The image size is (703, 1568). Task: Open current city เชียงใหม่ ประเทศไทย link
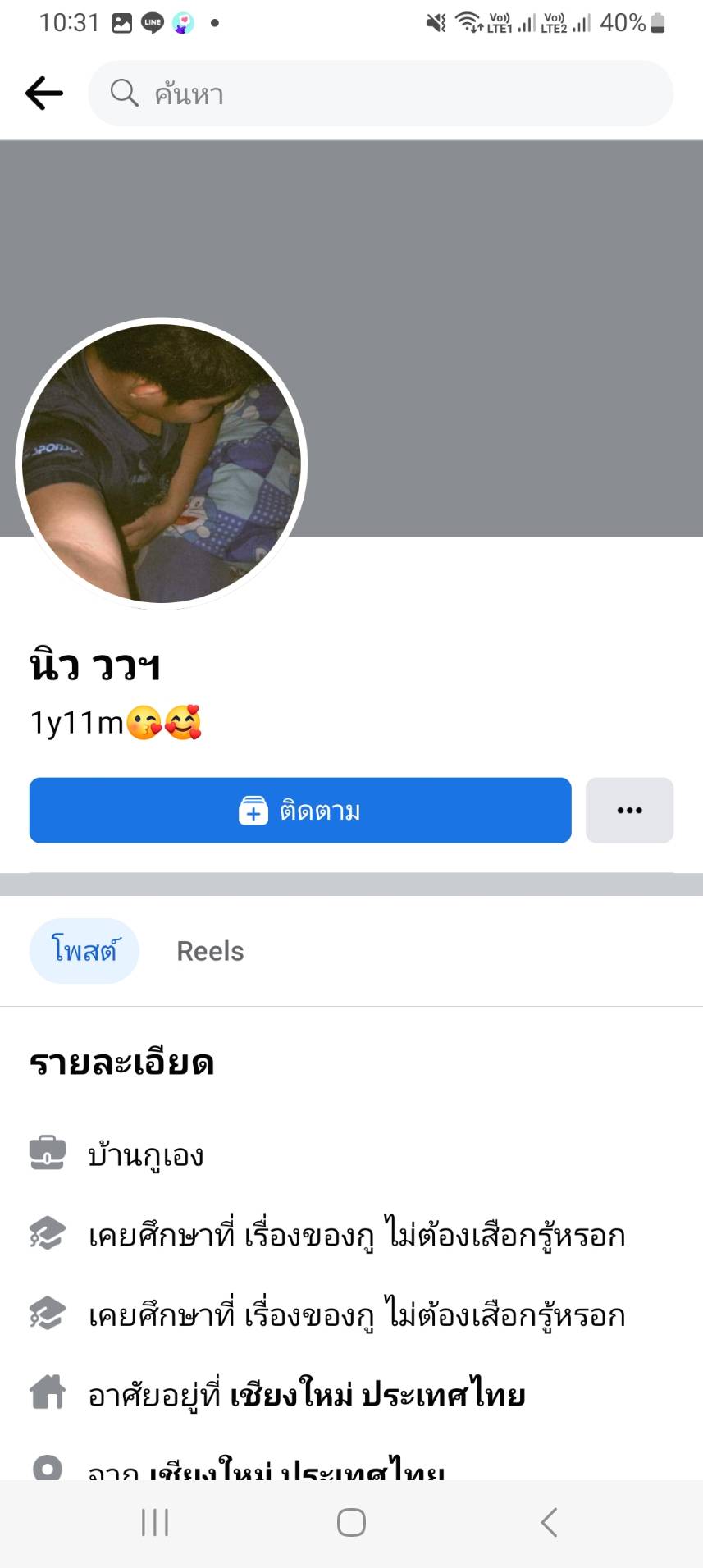(377, 1395)
